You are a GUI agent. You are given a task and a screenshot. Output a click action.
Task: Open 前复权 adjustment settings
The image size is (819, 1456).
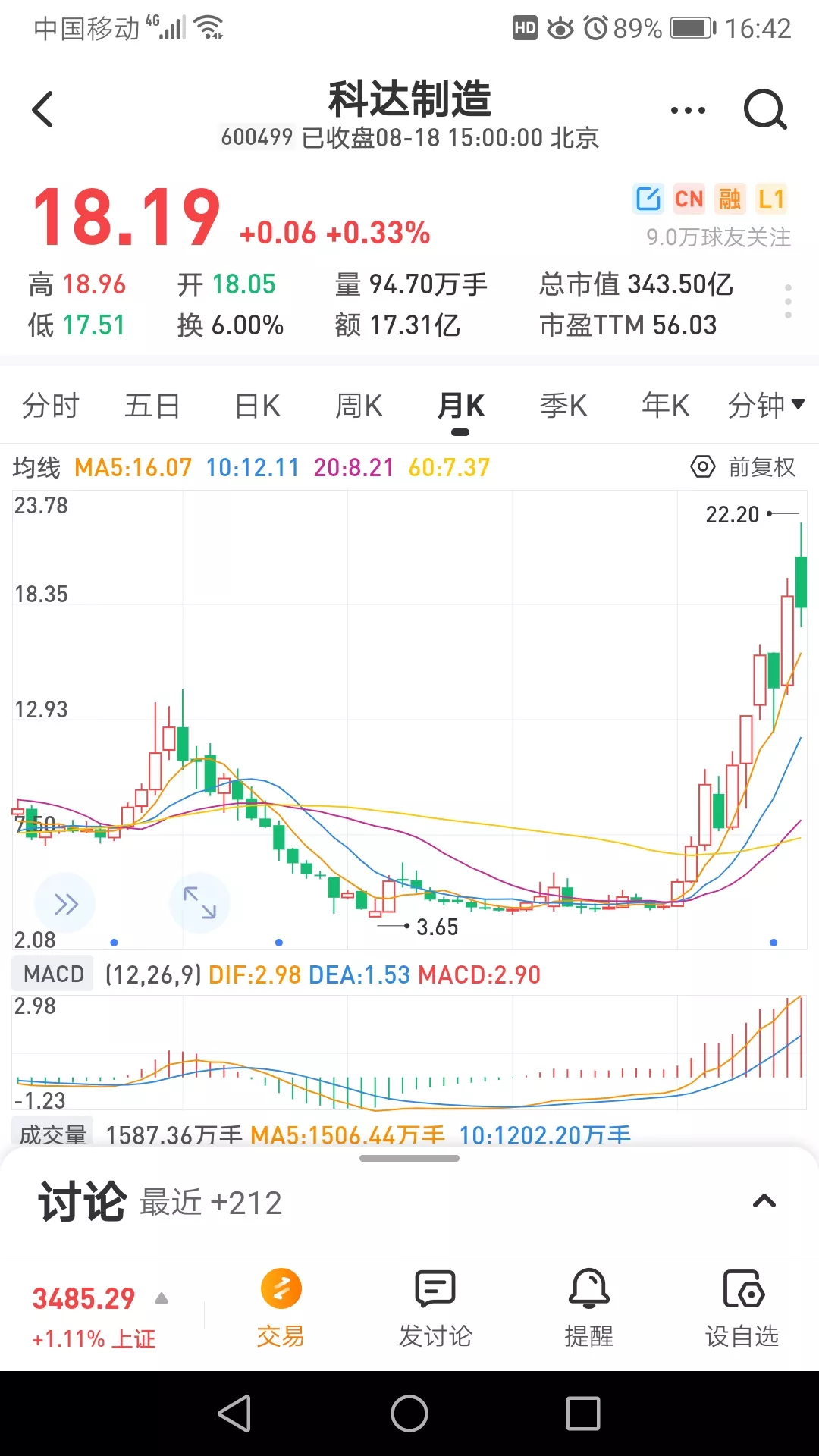pos(744,467)
